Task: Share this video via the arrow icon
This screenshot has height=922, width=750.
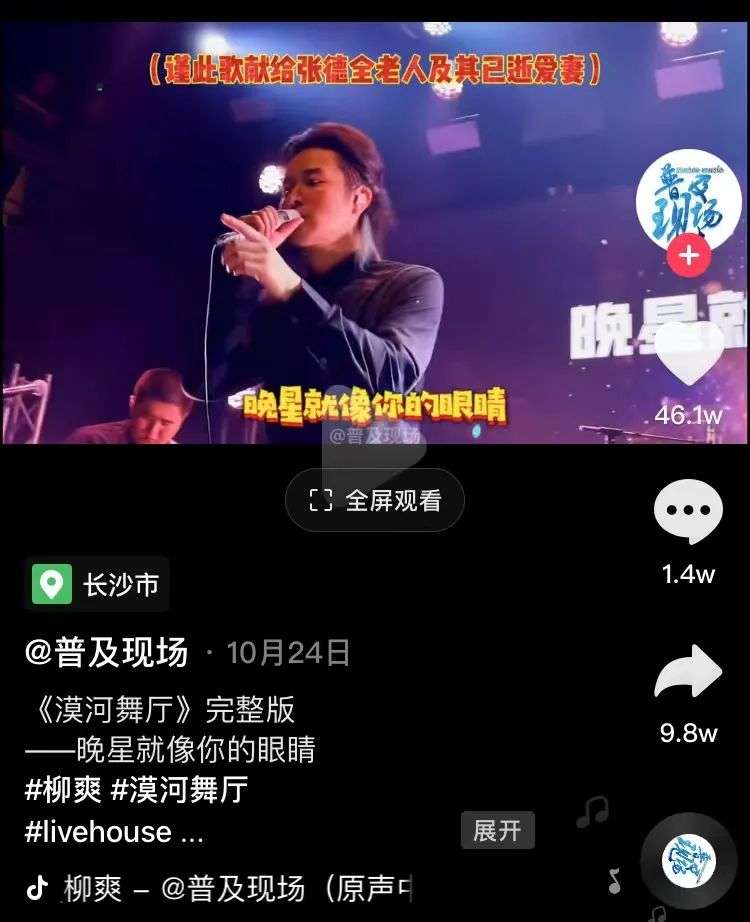Action: (x=688, y=672)
